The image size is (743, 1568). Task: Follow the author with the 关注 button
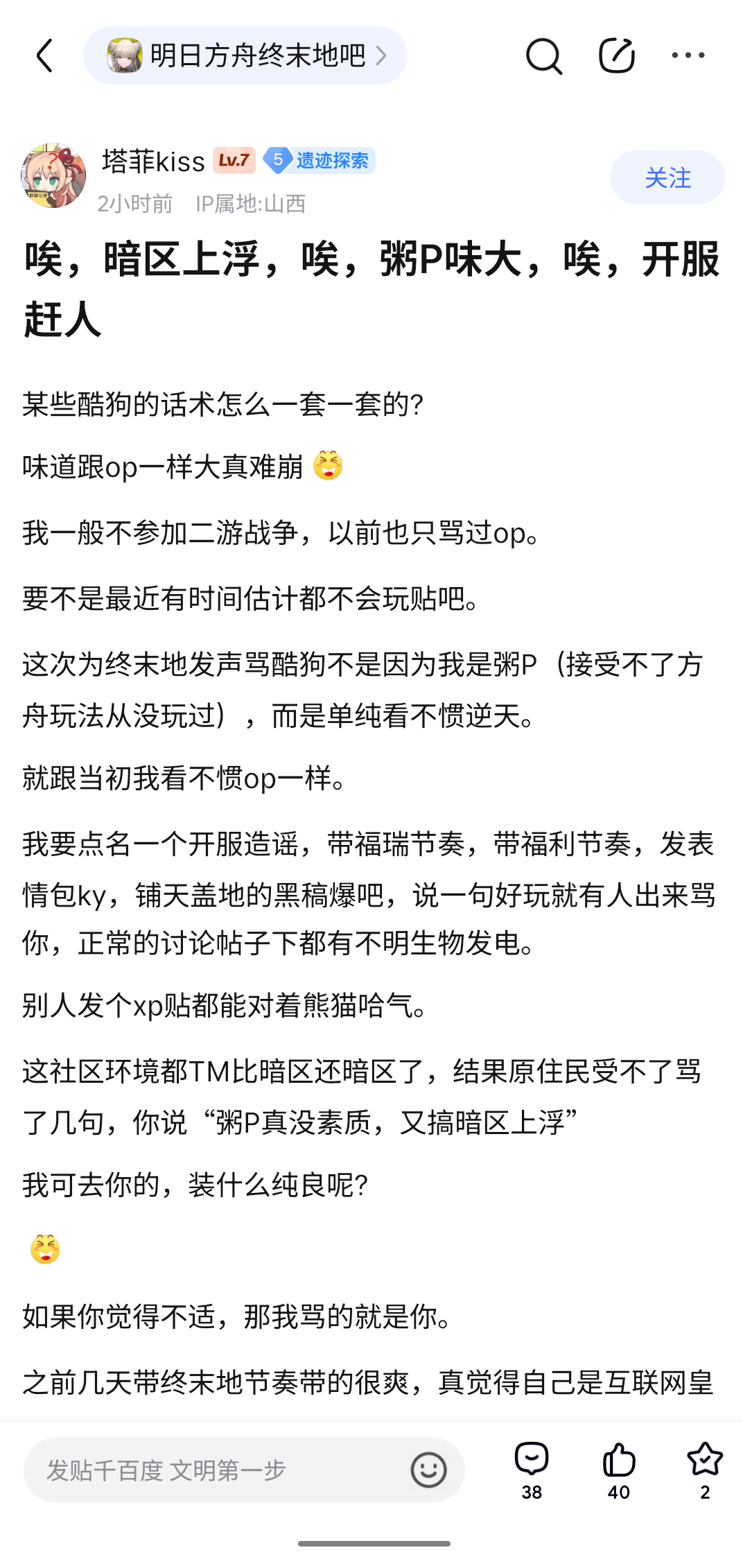pos(667,177)
